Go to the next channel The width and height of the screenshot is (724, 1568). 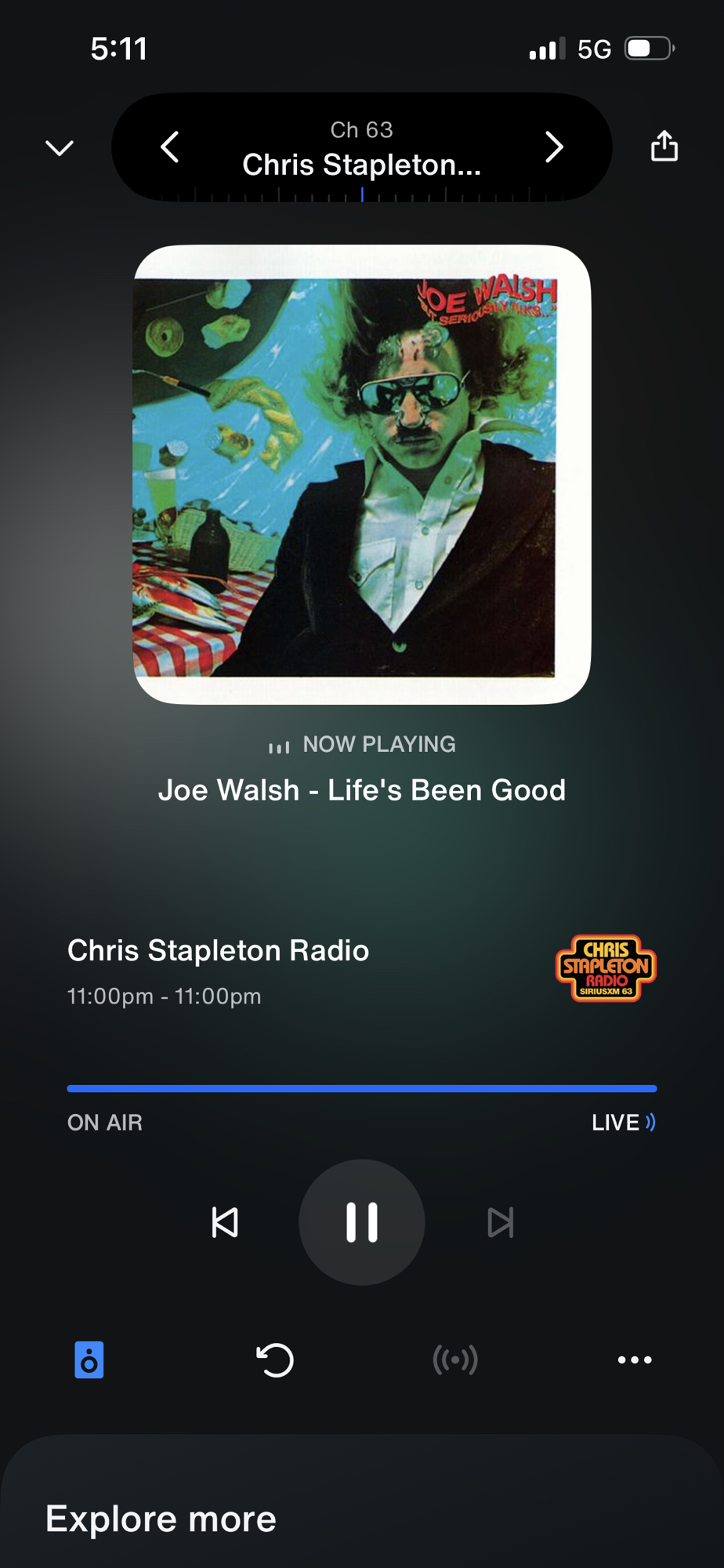click(554, 147)
